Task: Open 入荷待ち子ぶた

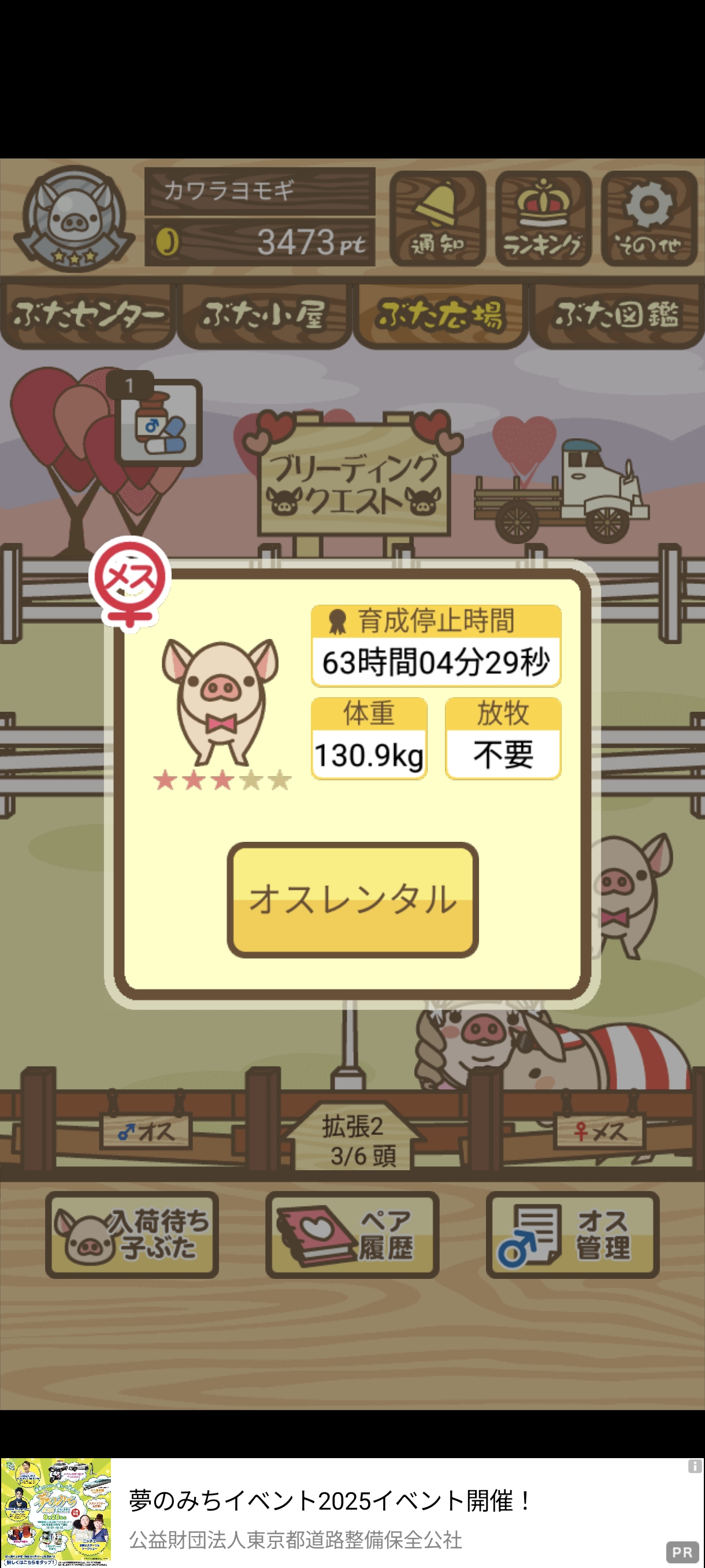Action: point(132,1234)
